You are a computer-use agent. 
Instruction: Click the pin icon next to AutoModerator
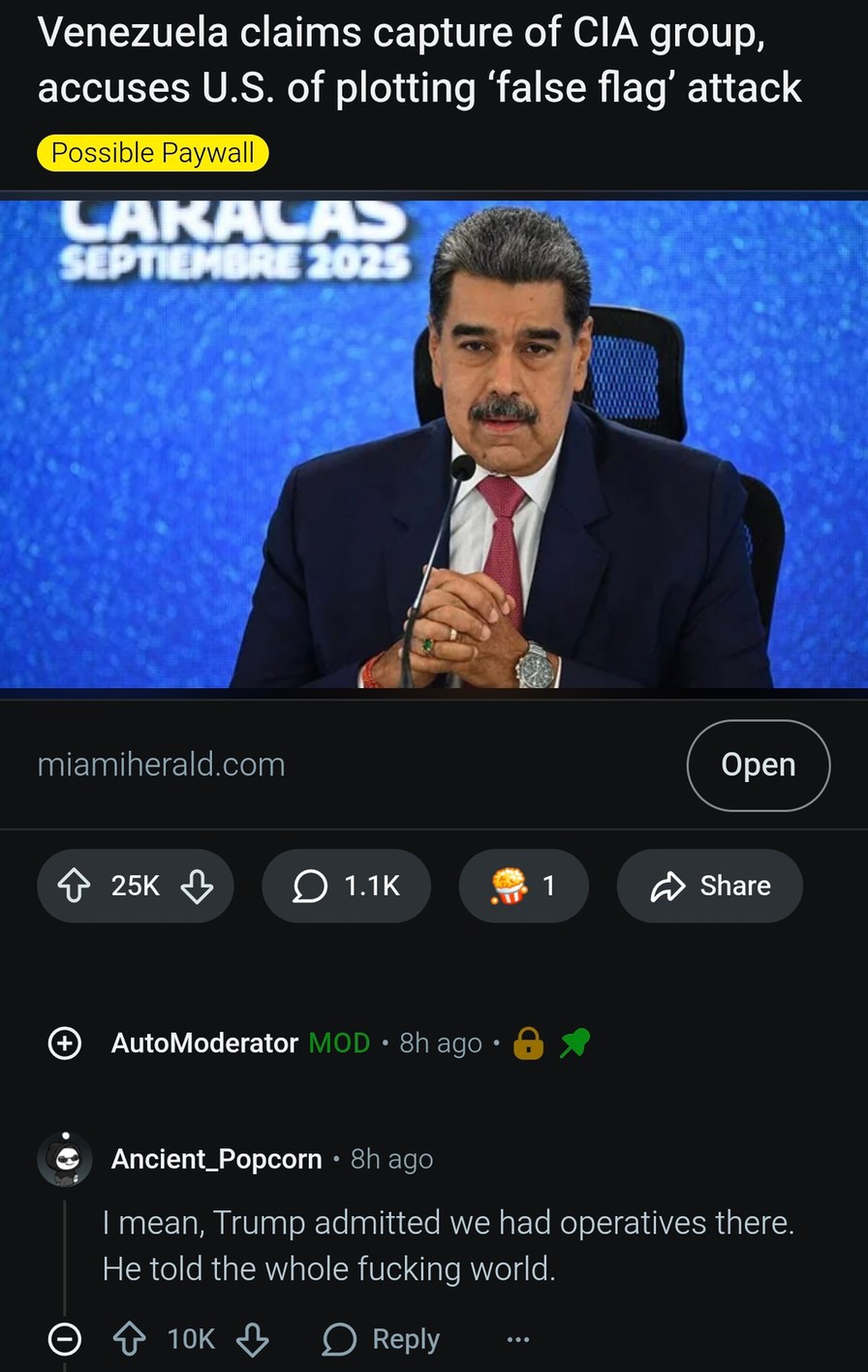573,1044
